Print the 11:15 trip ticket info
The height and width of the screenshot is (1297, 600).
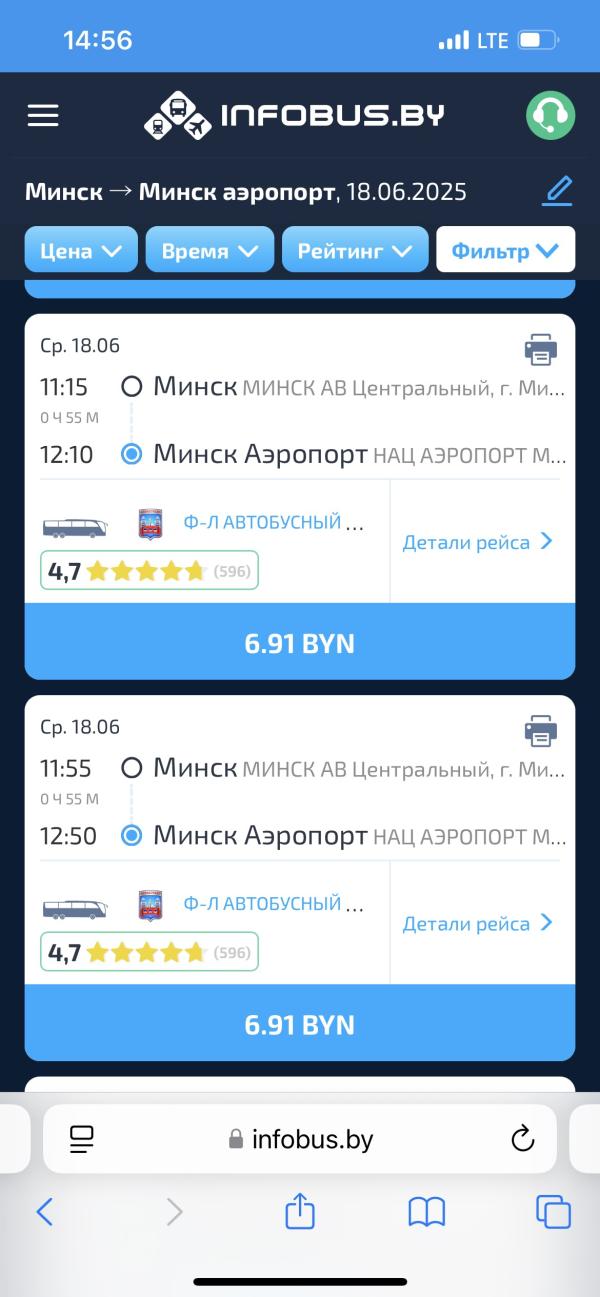pyautogui.click(x=540, y=349)
